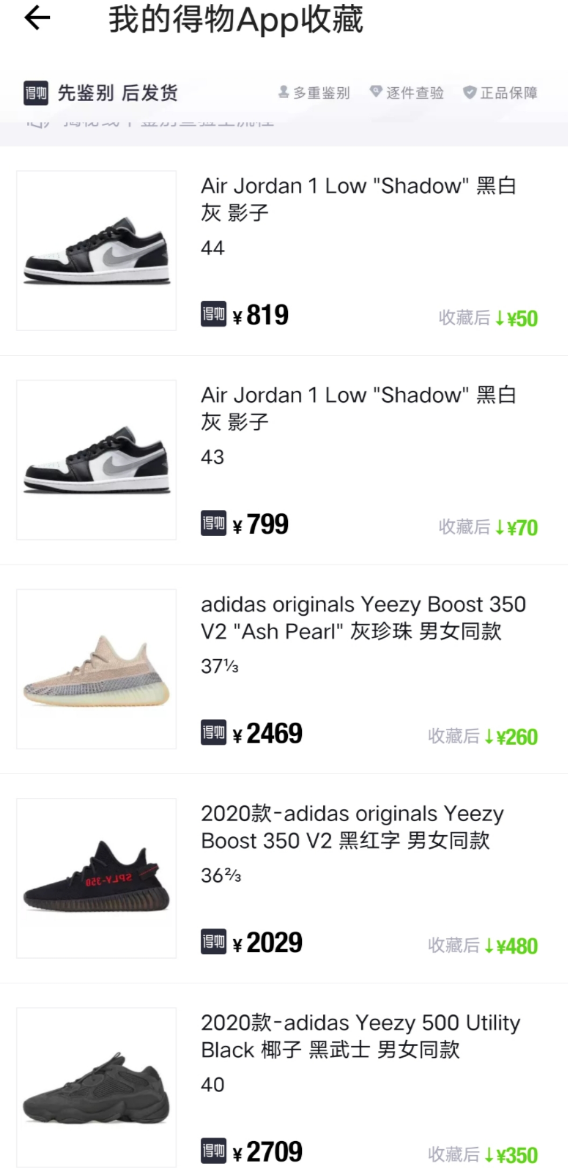The image size is (568, 1168).
Task: Open Yeezy Boost 350 V2 黑红字 item
Action: tap(284, 879)
